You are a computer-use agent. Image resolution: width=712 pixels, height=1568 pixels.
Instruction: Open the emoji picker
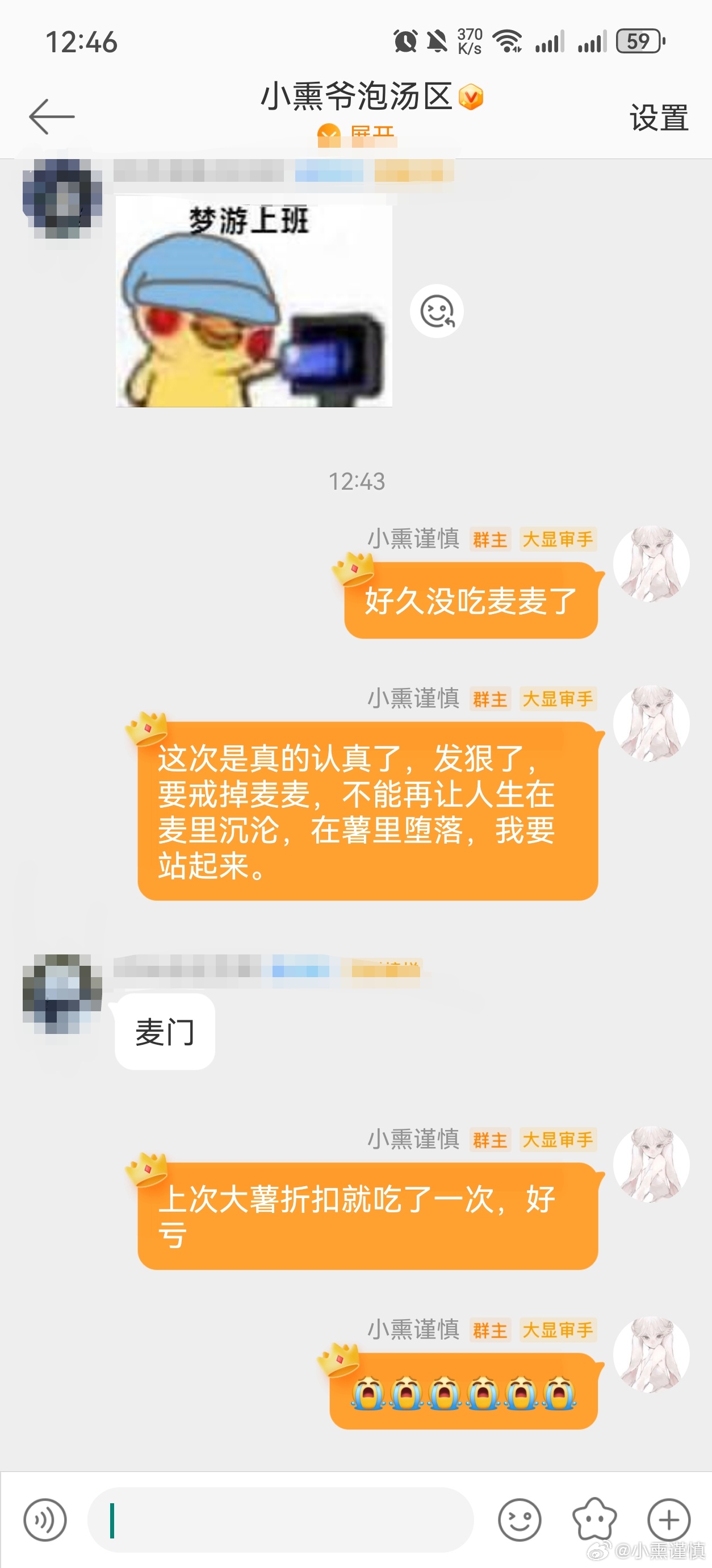(519, 1520)
